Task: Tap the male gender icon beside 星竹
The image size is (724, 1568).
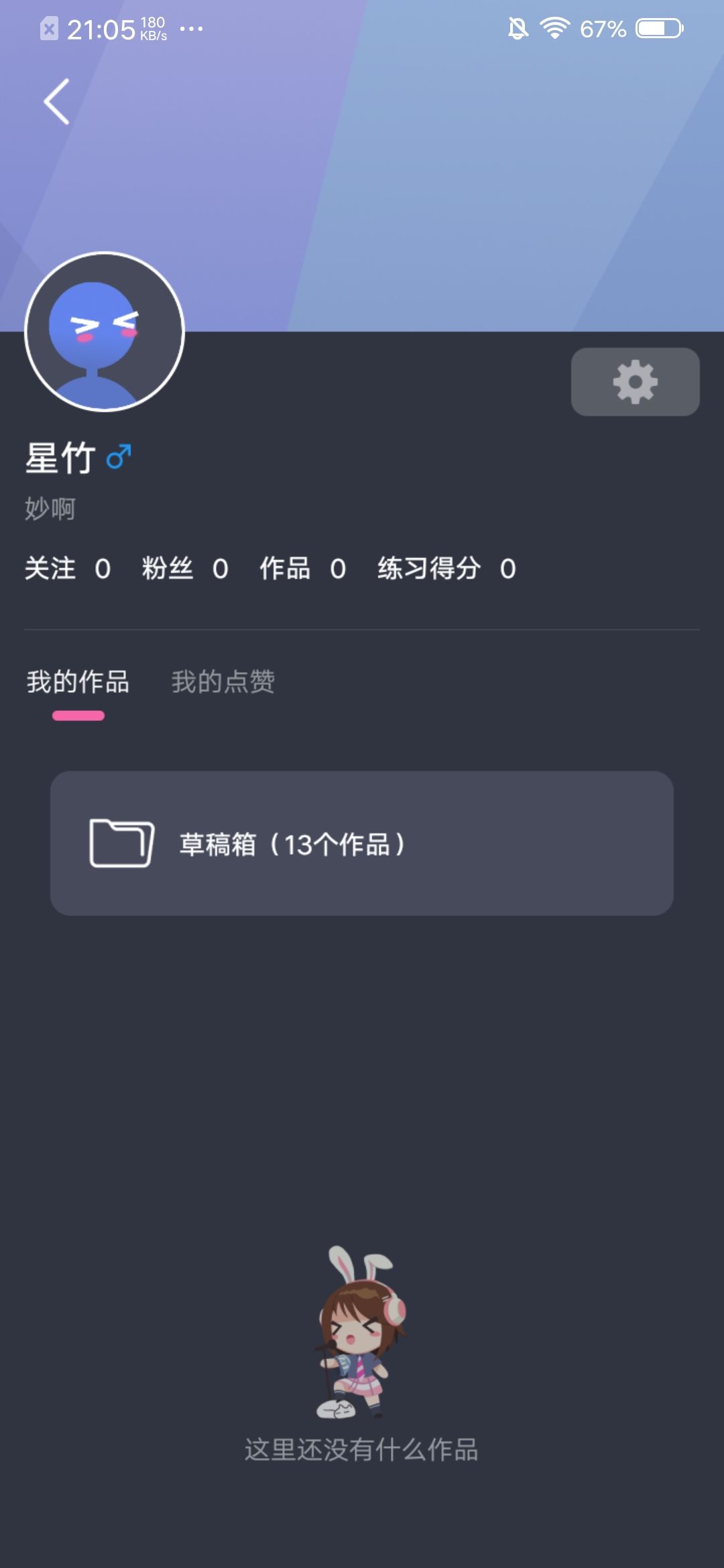Action: pyautogui.click(x=118, y=456)
